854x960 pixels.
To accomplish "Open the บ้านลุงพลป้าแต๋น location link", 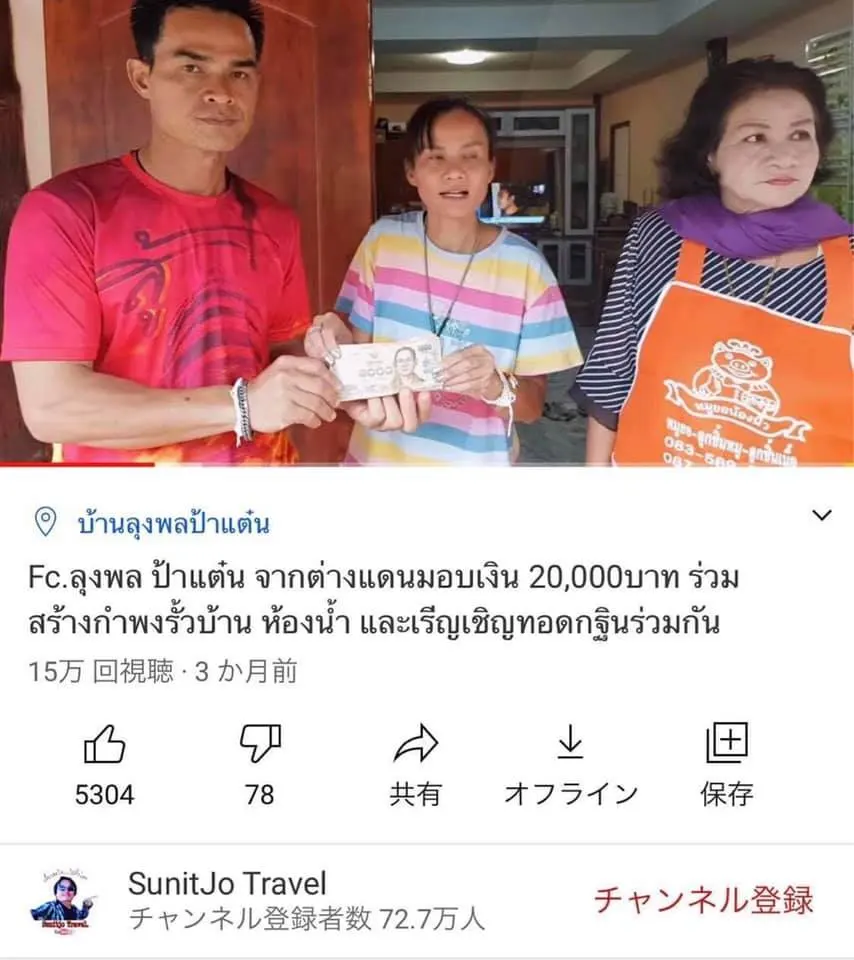I will 172,523.
